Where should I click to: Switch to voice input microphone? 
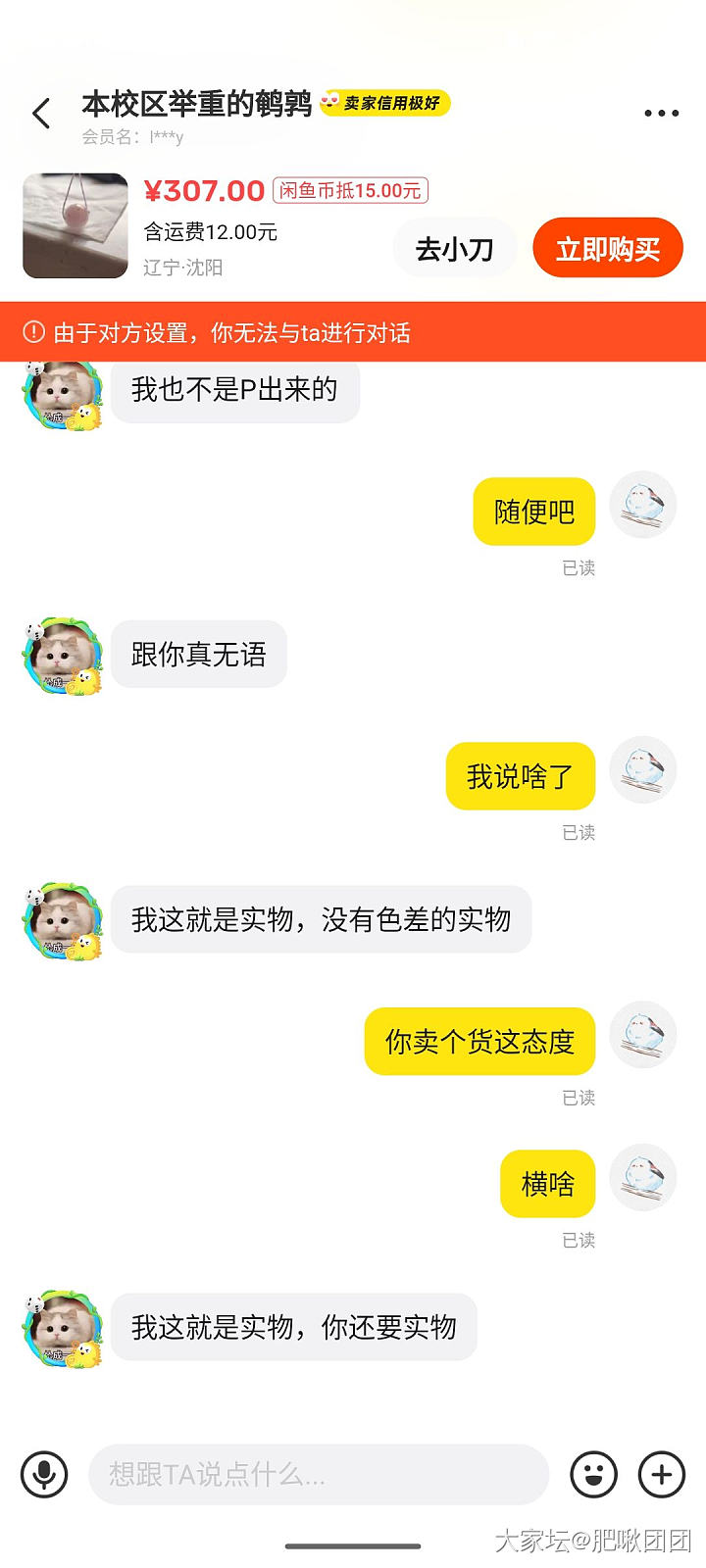(x=44, y=1474)
